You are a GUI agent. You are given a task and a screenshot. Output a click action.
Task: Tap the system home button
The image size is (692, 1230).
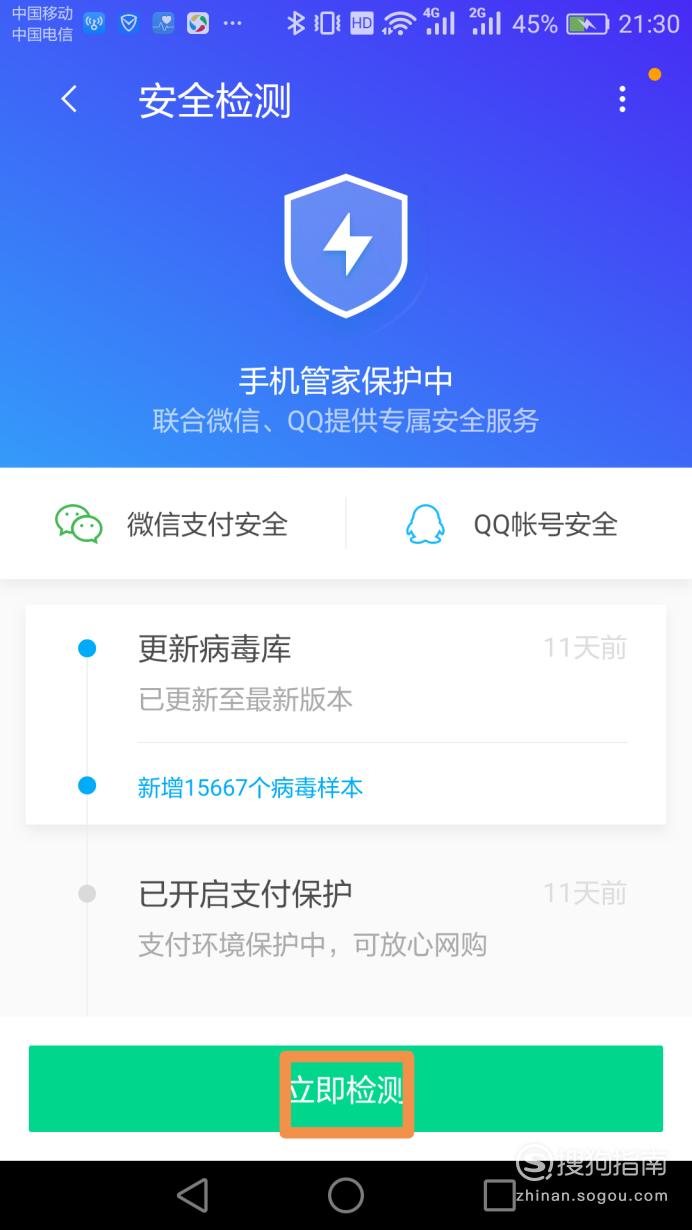click(346, 1195)
